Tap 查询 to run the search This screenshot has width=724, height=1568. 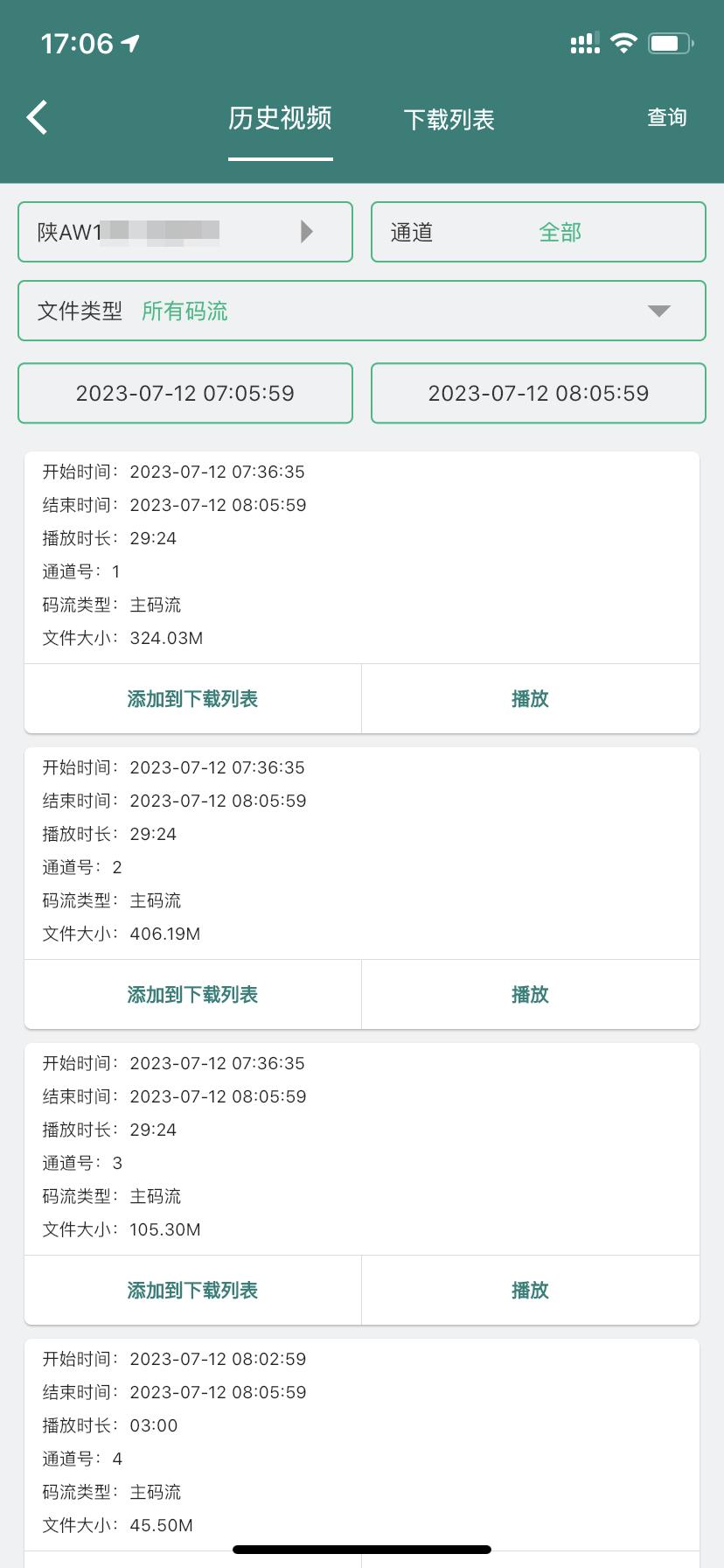666,117
